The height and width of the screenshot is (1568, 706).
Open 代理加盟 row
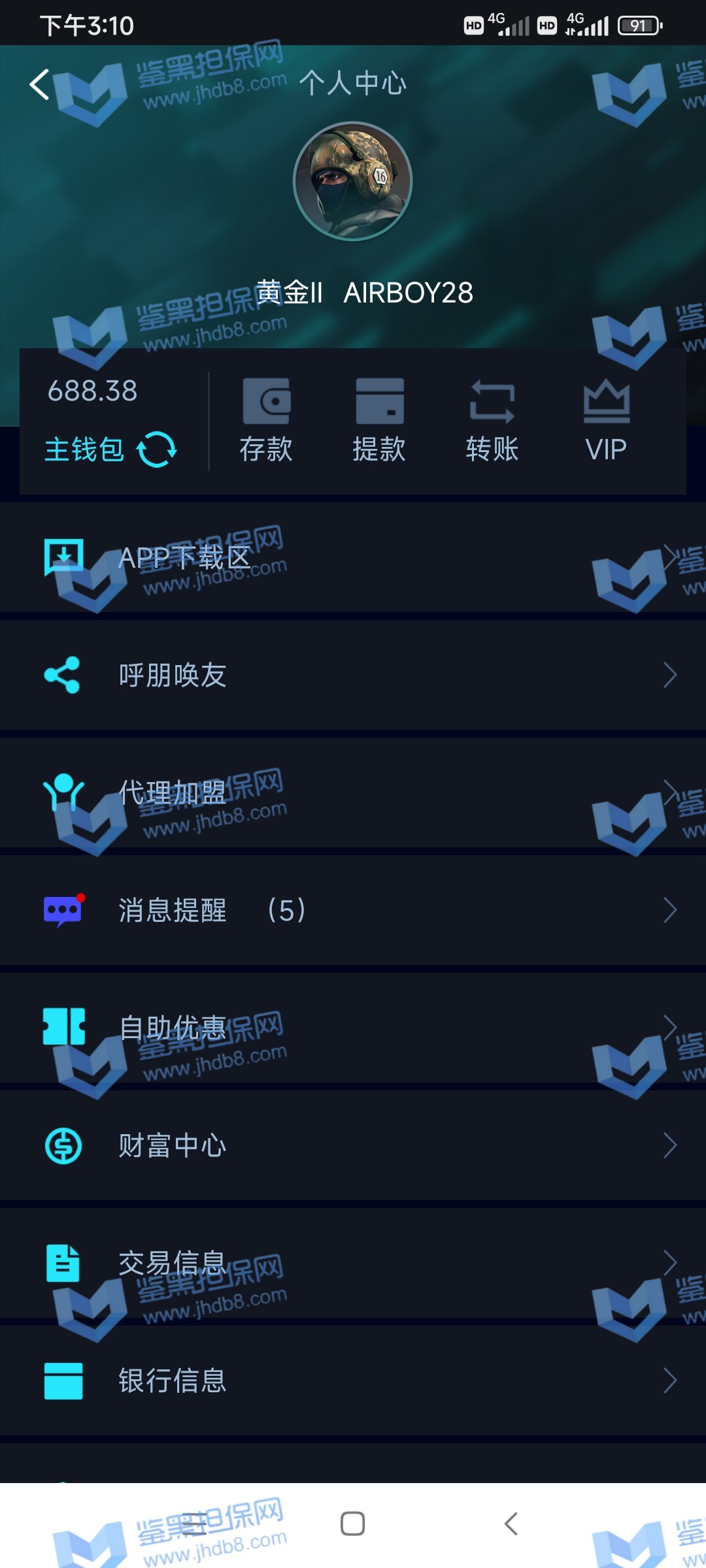coord(353,792)
